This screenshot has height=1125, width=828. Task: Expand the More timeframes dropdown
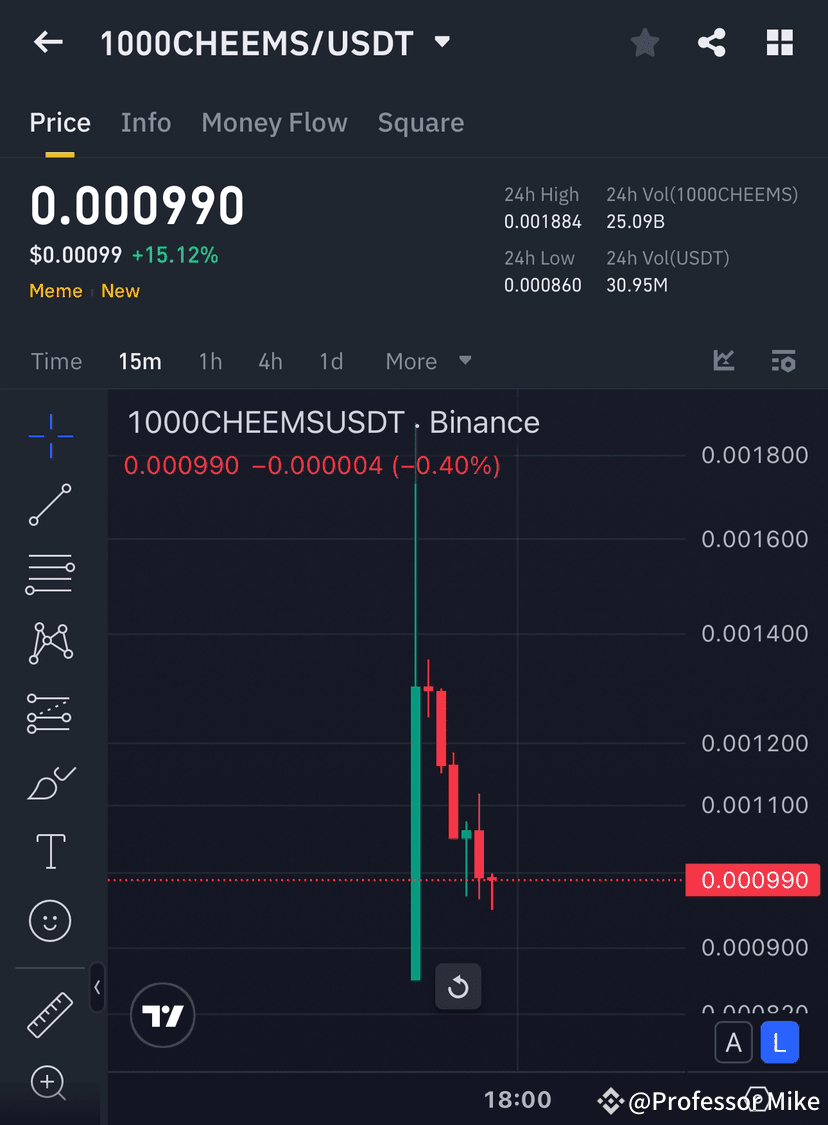[x=428, y=361]
